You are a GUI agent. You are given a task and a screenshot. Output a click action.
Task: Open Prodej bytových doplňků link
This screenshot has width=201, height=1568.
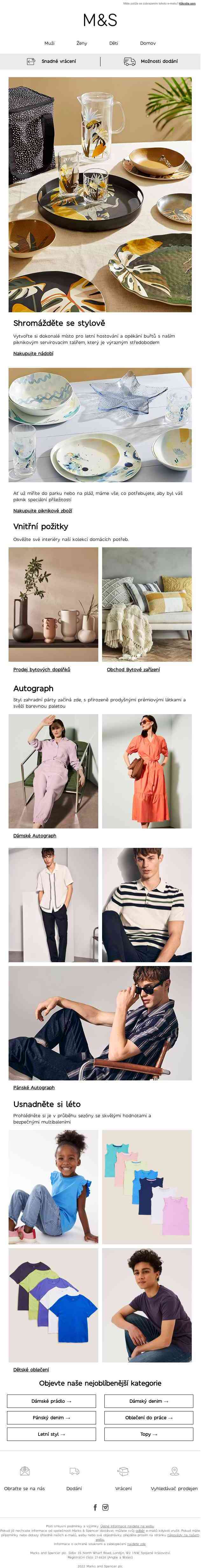(41, 670)
